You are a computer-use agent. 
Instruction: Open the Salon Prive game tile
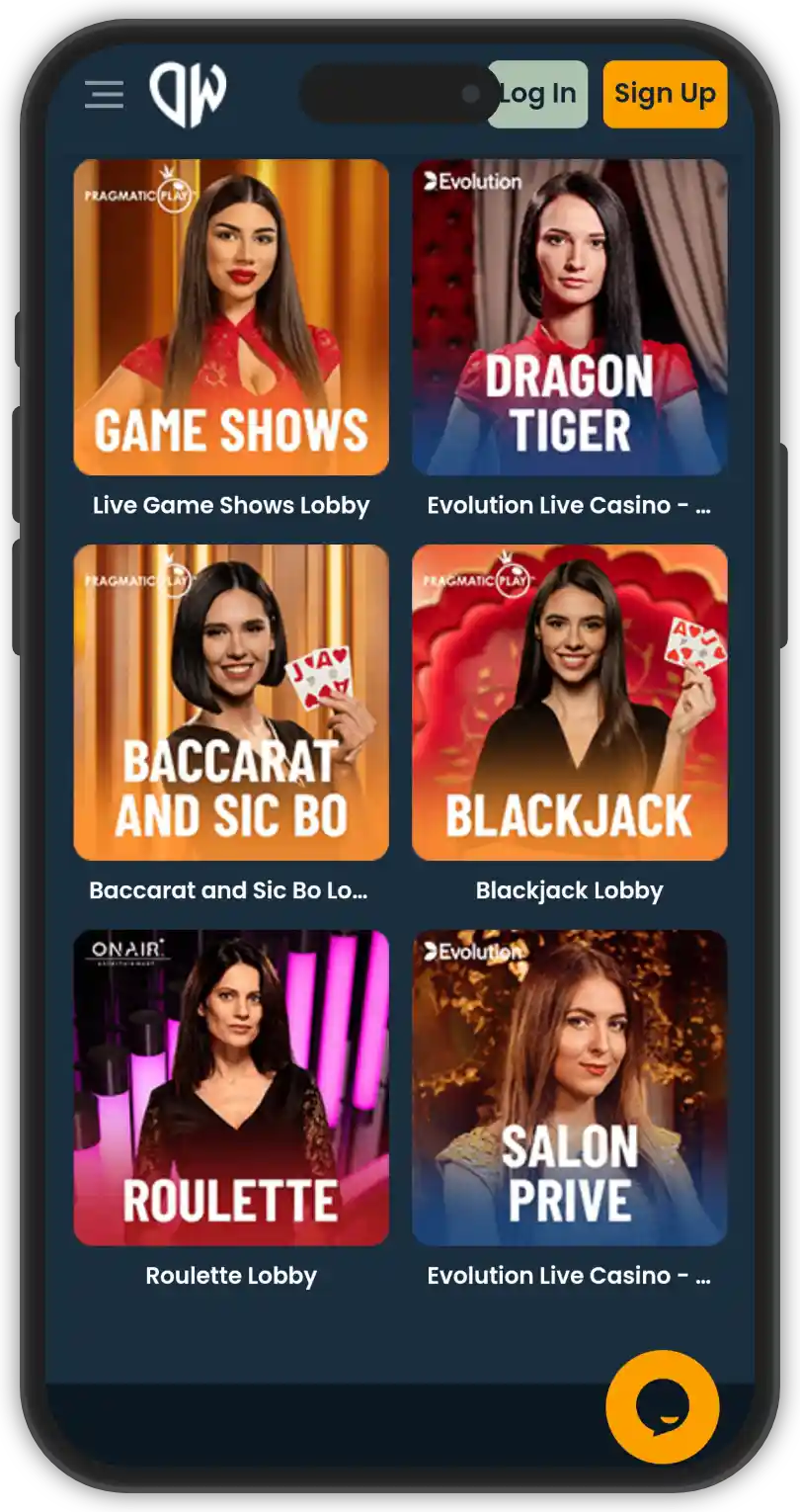tap(570, 1088)
